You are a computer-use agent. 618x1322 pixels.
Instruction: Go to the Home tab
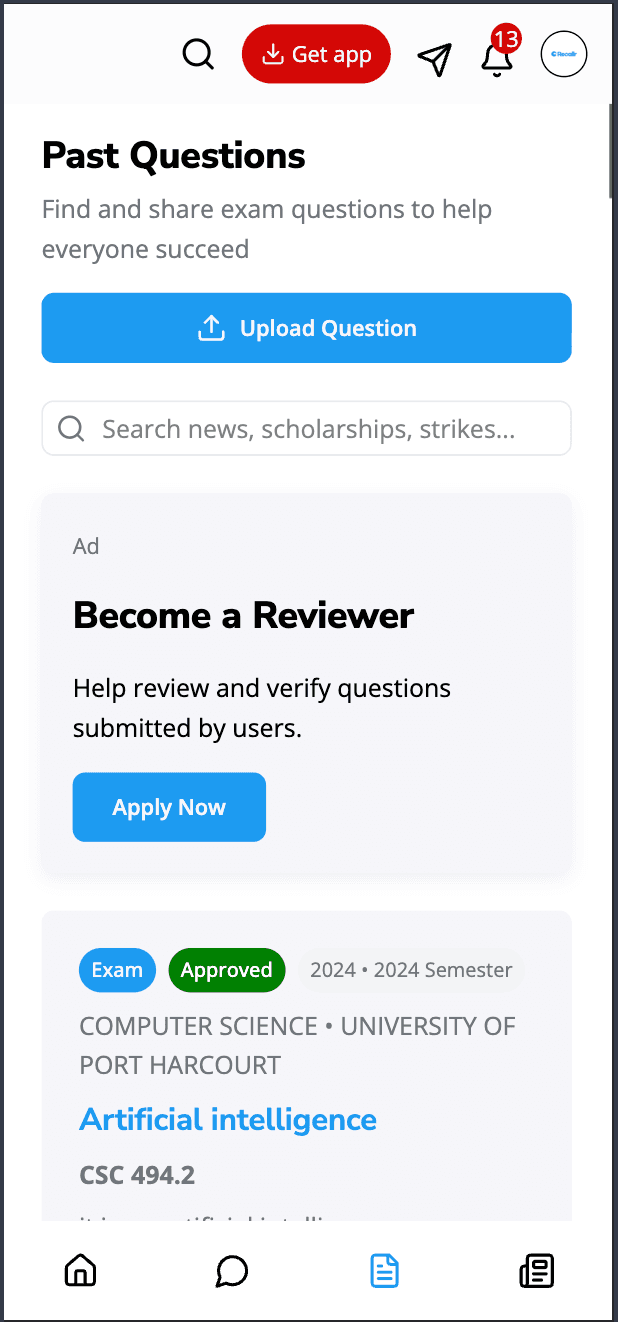pyautogui.click(x=80, y=1271)
